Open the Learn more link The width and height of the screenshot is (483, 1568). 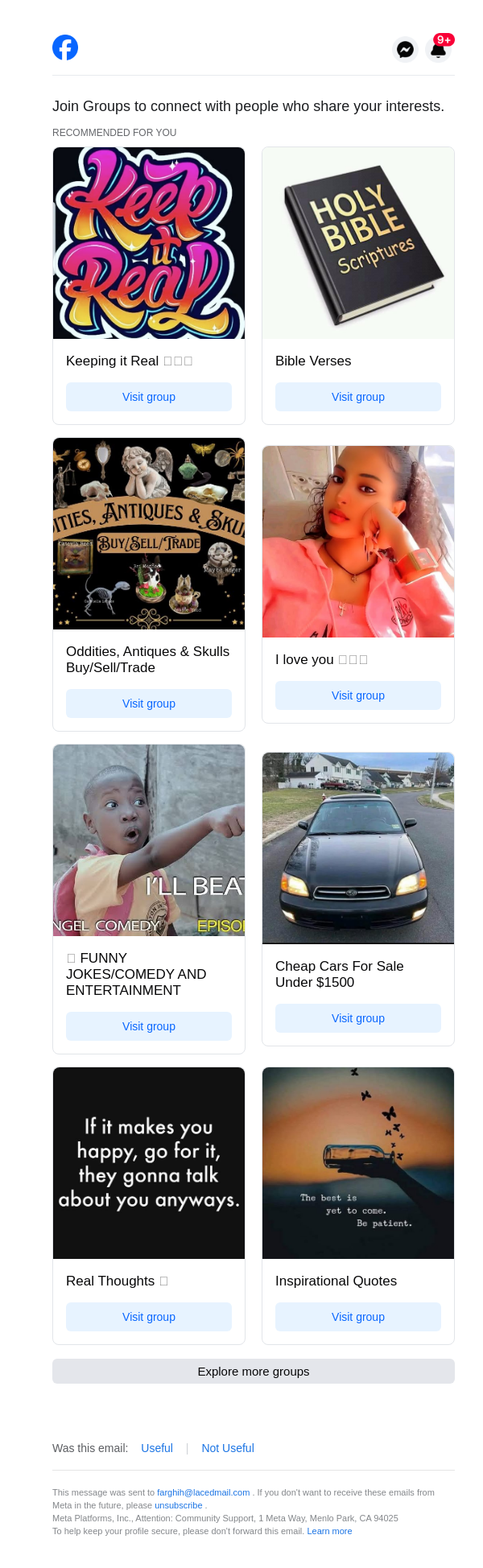tap(329, 1531)
